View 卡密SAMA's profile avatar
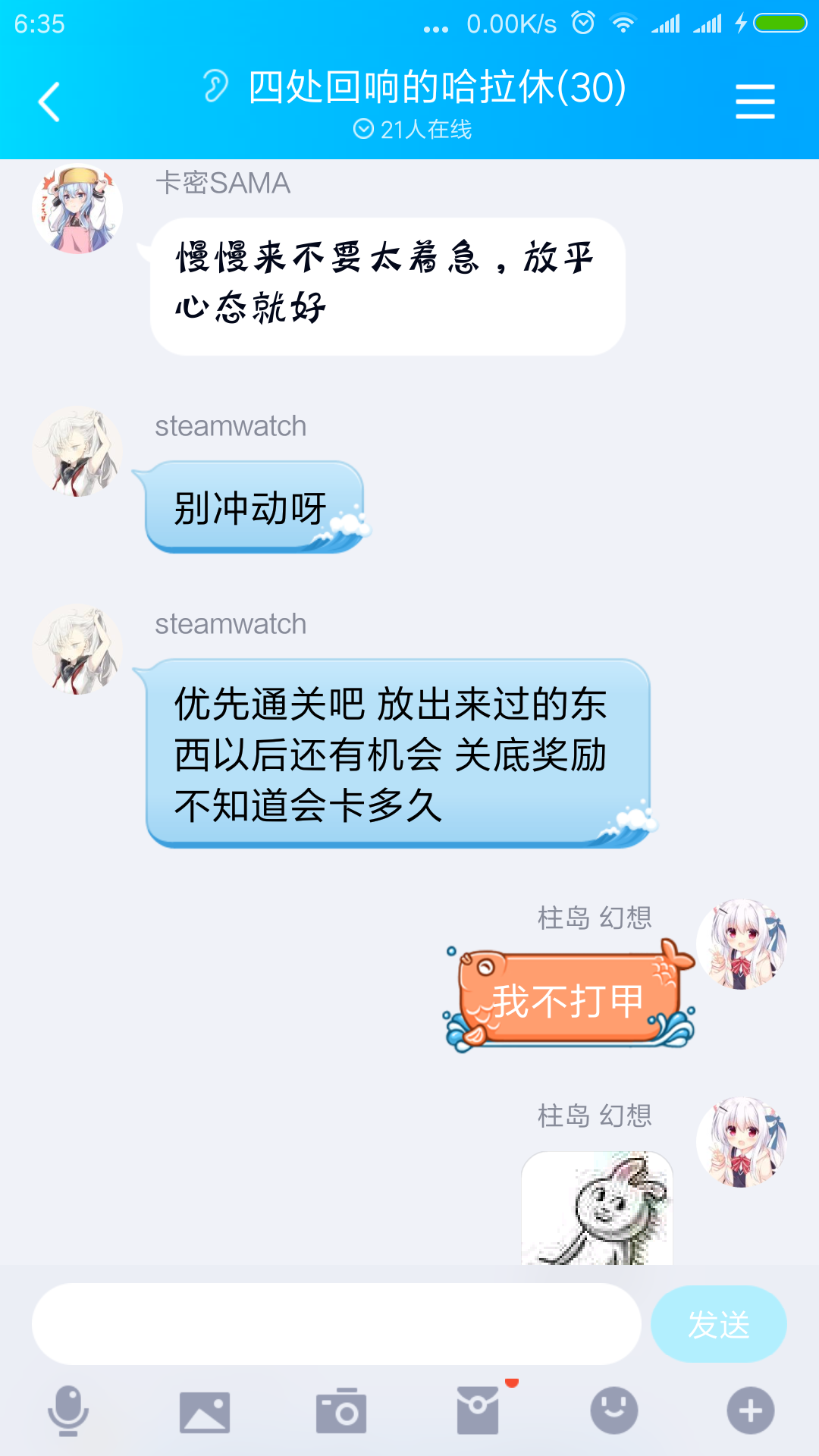This screenshot has height=1456, width=819. tap(77, 209)
